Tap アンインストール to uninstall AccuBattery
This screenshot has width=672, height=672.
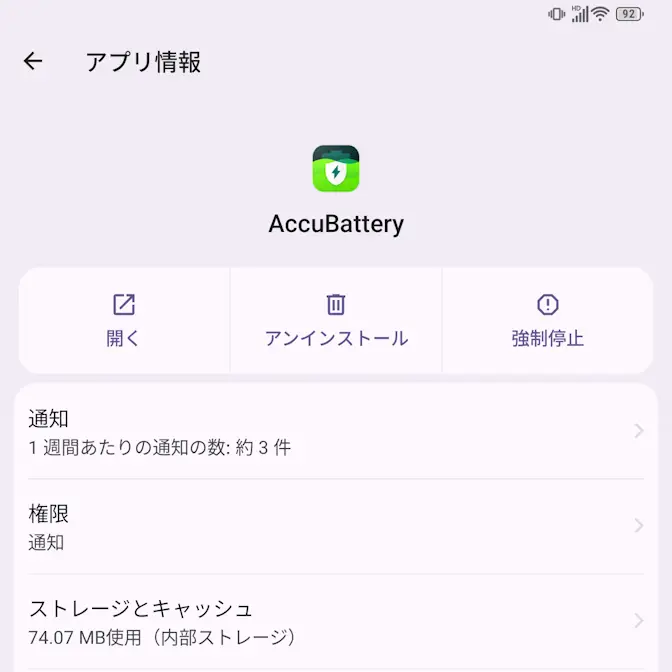[336, 320]
